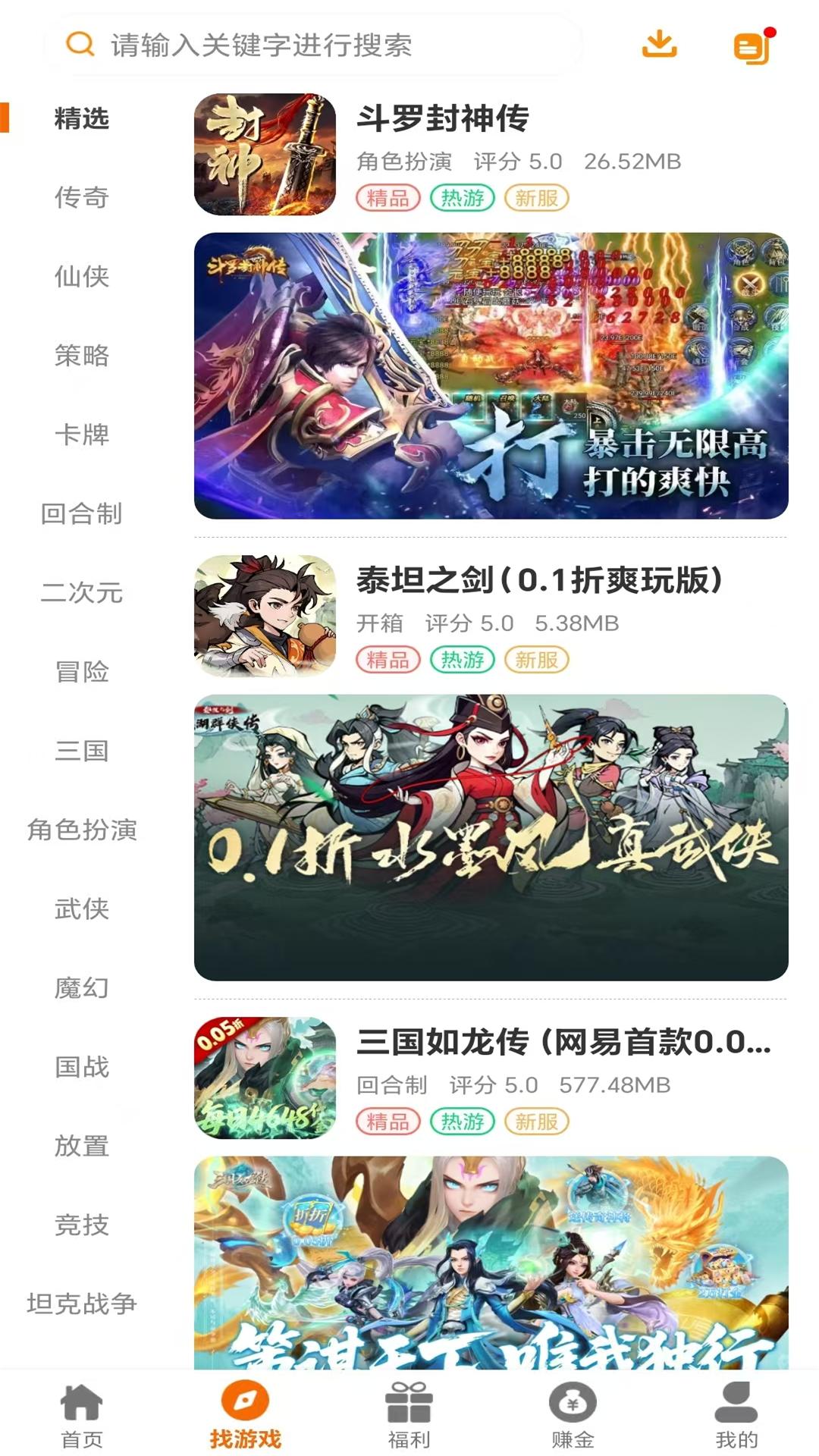Tap the keyword search box
This screenshot has height=1456, width=819.
318,45
